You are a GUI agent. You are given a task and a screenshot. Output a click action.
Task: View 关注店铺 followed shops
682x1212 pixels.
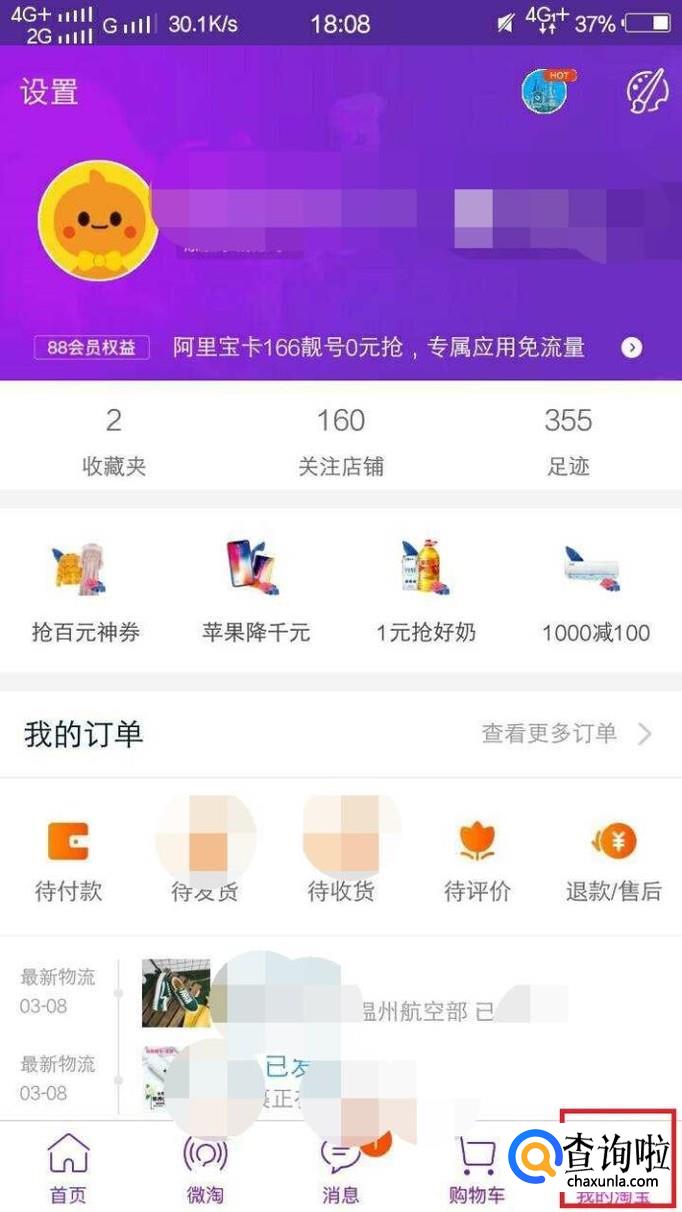coord(340,441)
